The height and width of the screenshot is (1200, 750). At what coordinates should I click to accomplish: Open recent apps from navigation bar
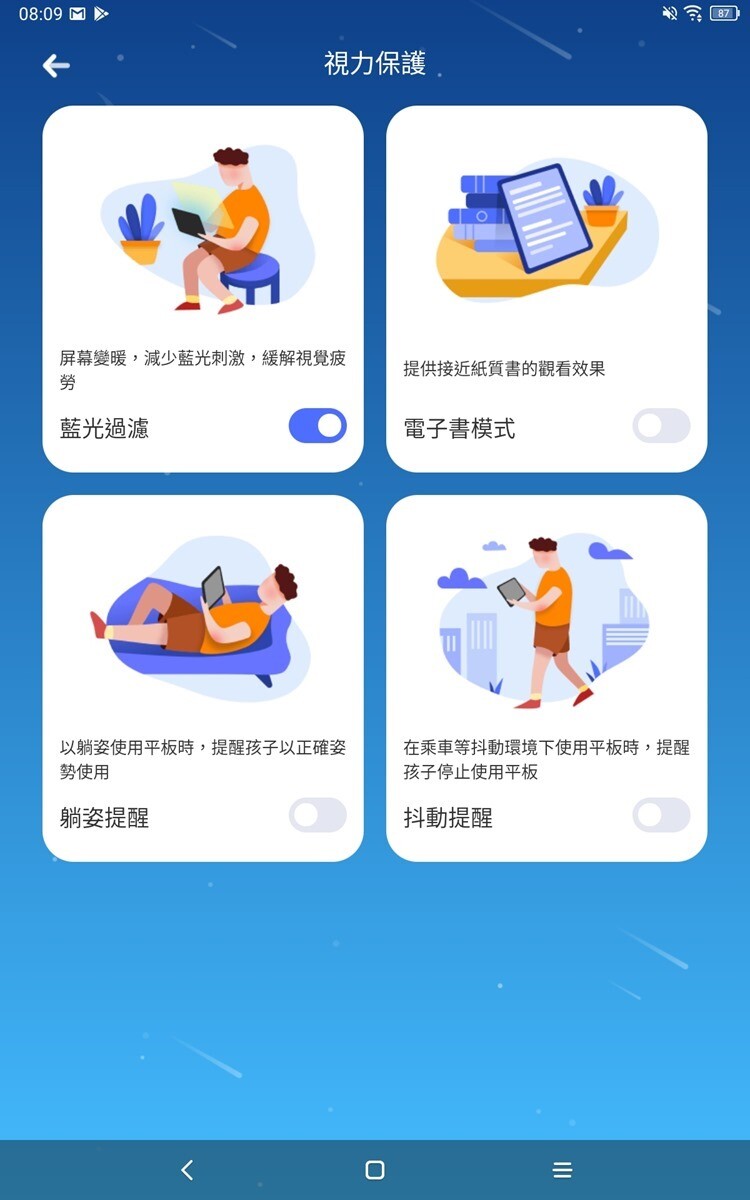pos(562,1170)
